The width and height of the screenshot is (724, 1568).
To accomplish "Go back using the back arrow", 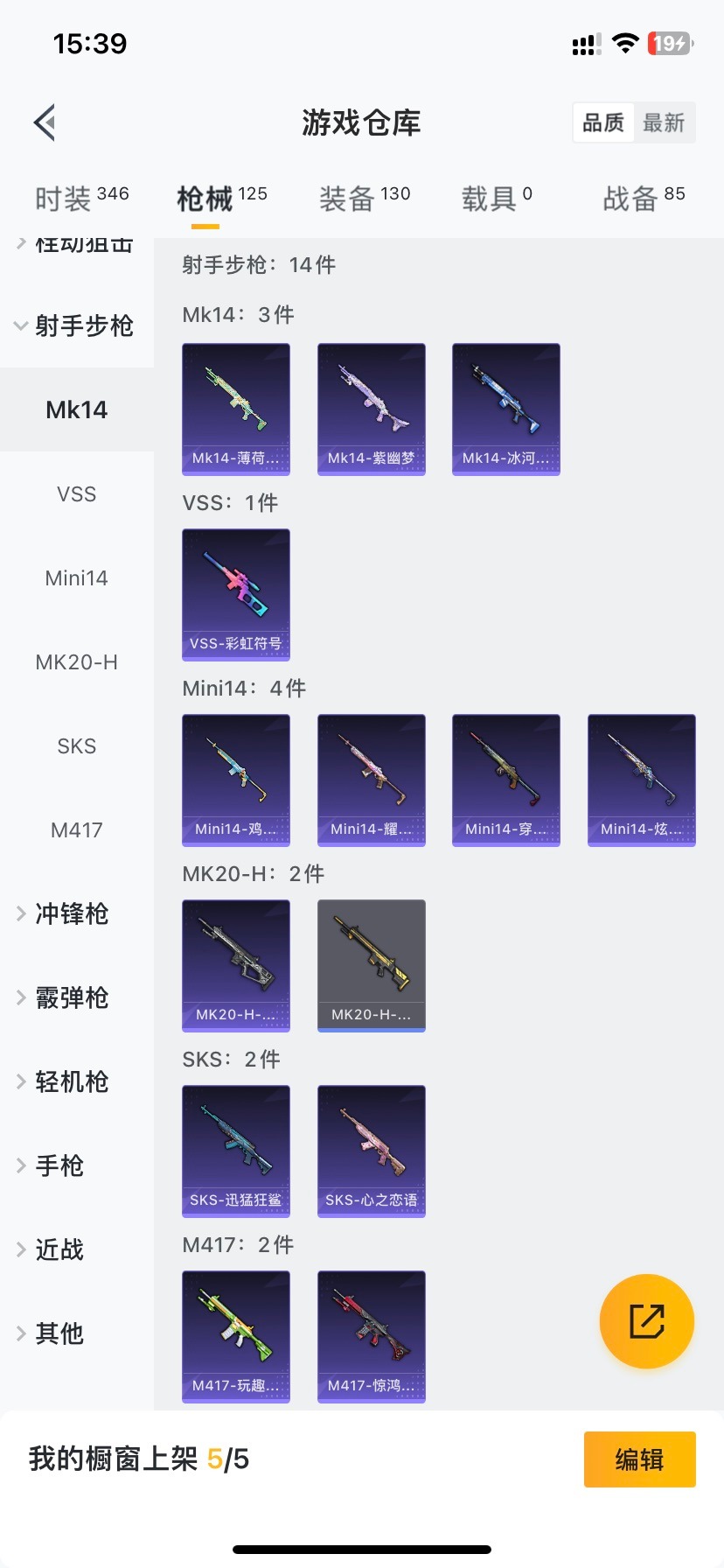I will [x=45, y=122].
